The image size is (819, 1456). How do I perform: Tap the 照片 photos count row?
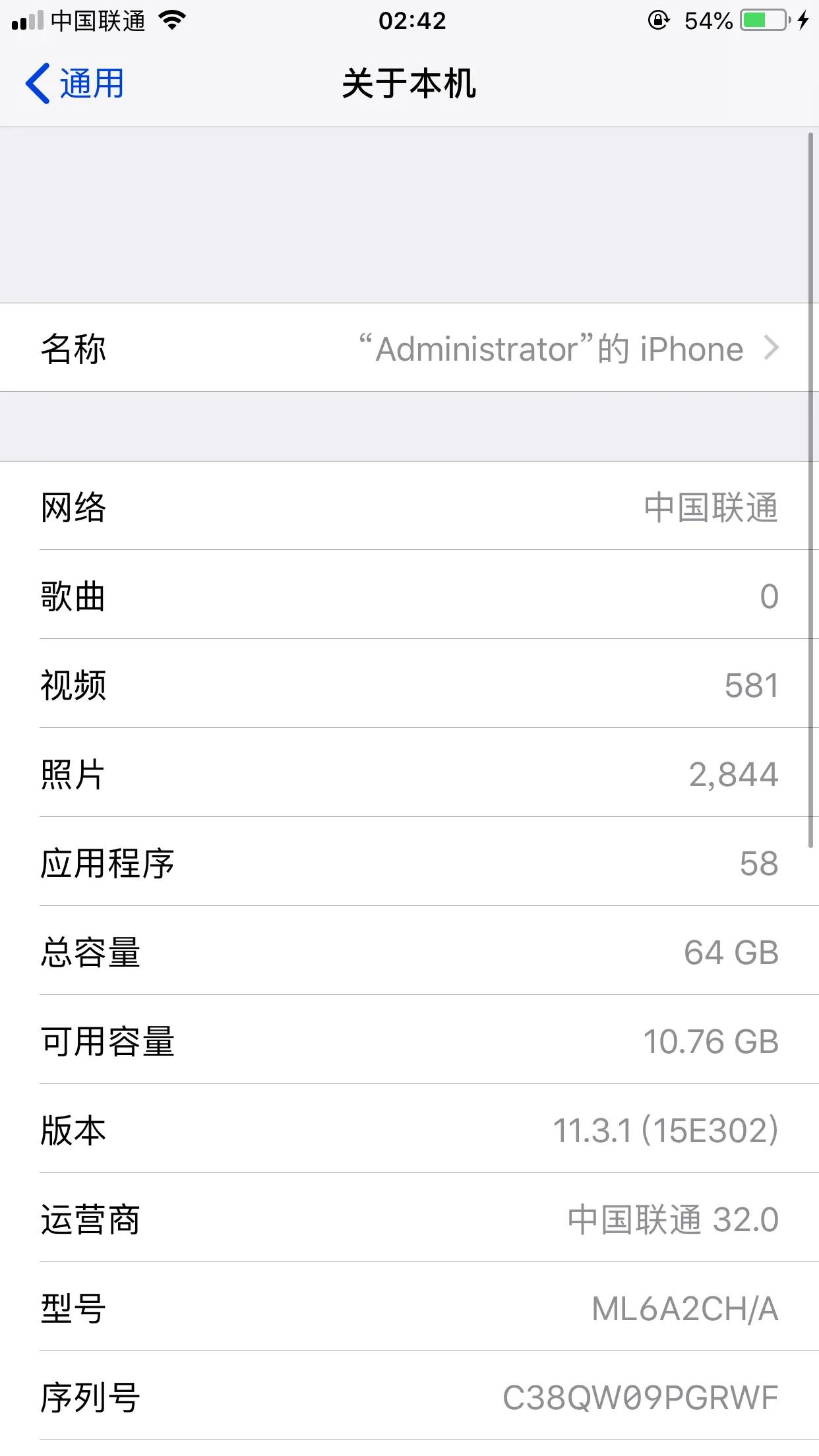pos(409,774)
